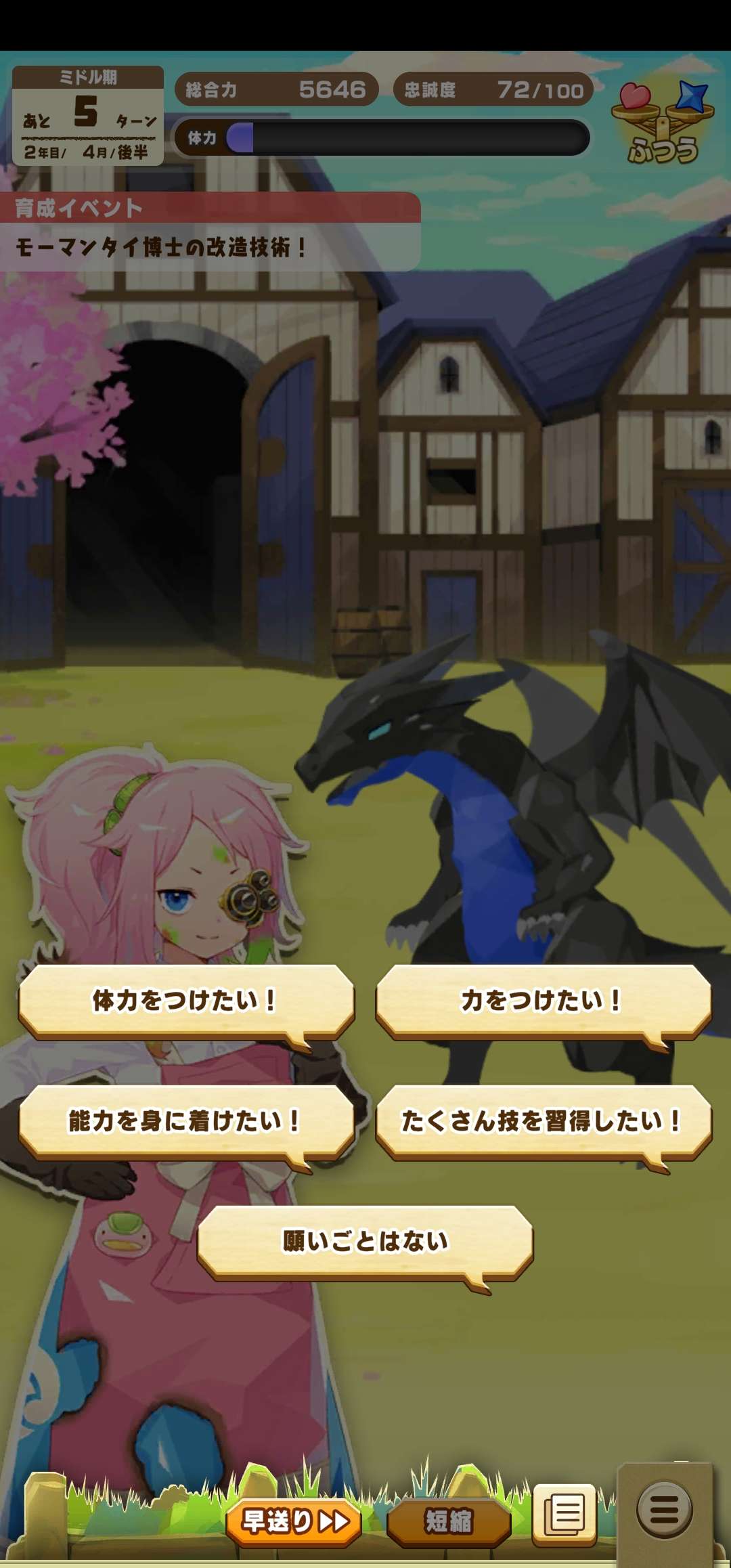Pick the 能力を身に着けたい！ choice
Image resolution: width=731 pixels, height=1568 pixels.
[x=186, y=1121]
